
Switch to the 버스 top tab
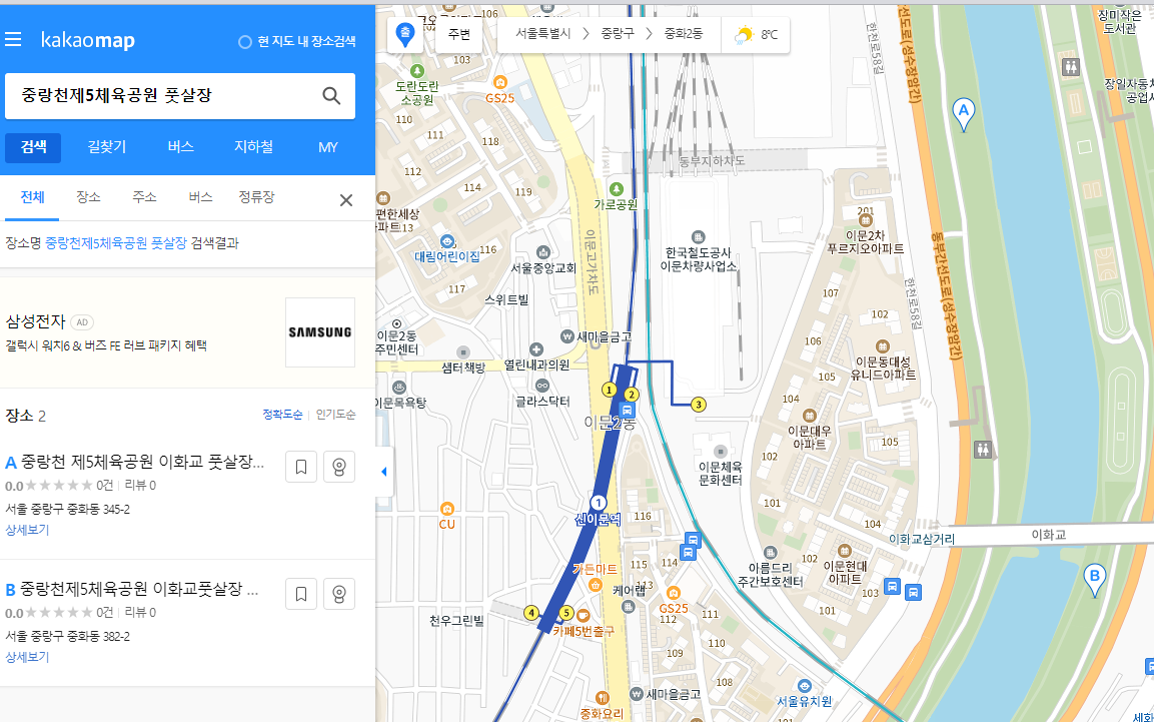click(181, 147)
